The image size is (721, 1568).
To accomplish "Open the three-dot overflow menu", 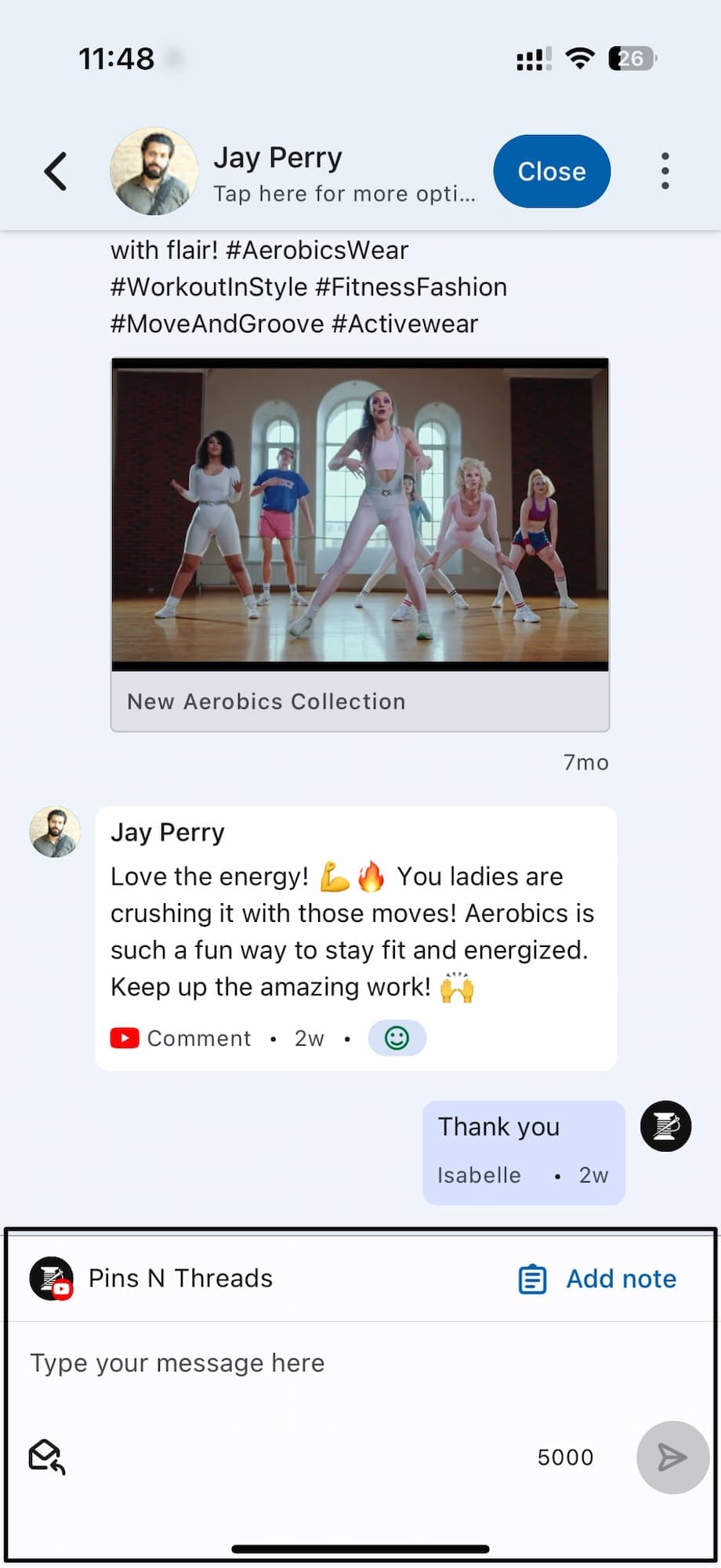I will [x=665, y=171].
